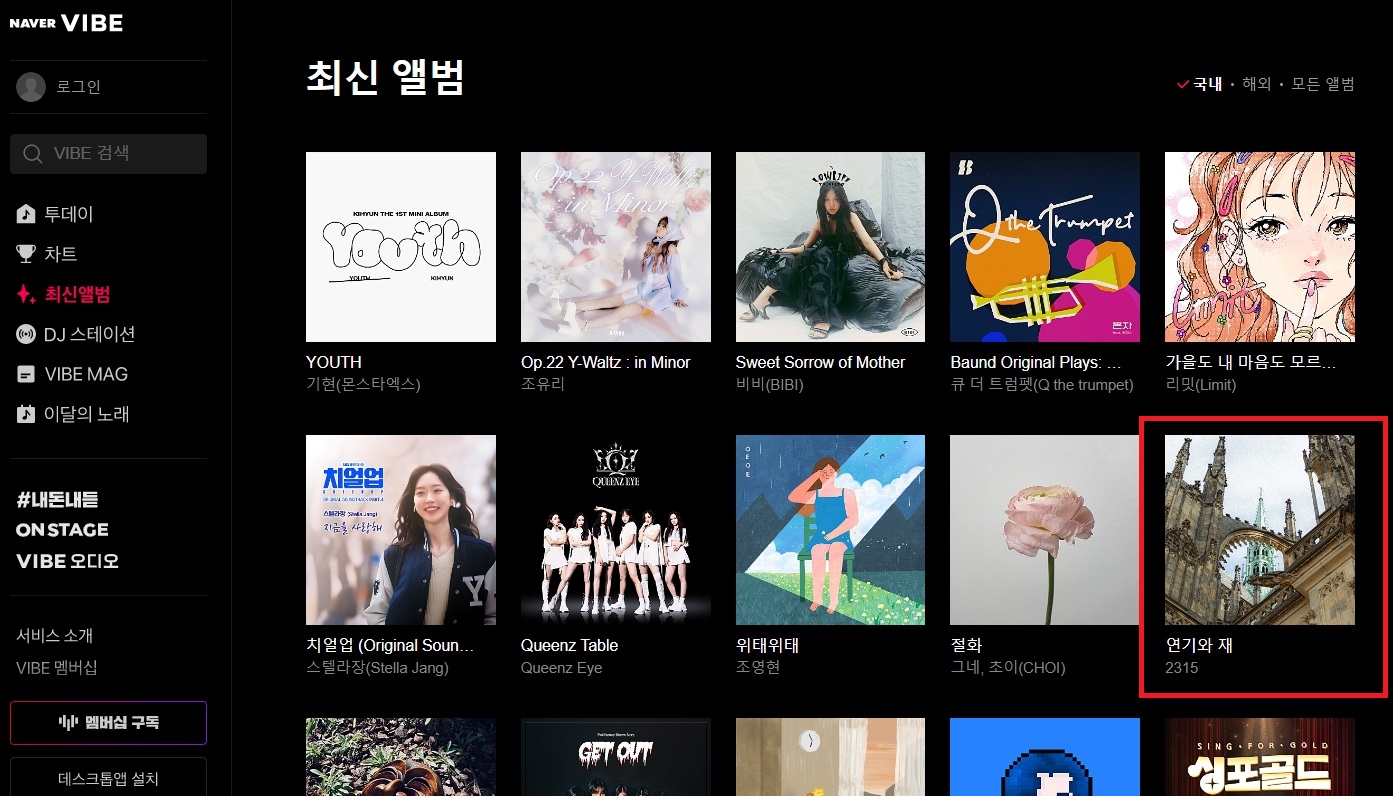This screenshot has width=1393, height=796.
Task: Open VIBE MAG
Action: pos(86,374)
